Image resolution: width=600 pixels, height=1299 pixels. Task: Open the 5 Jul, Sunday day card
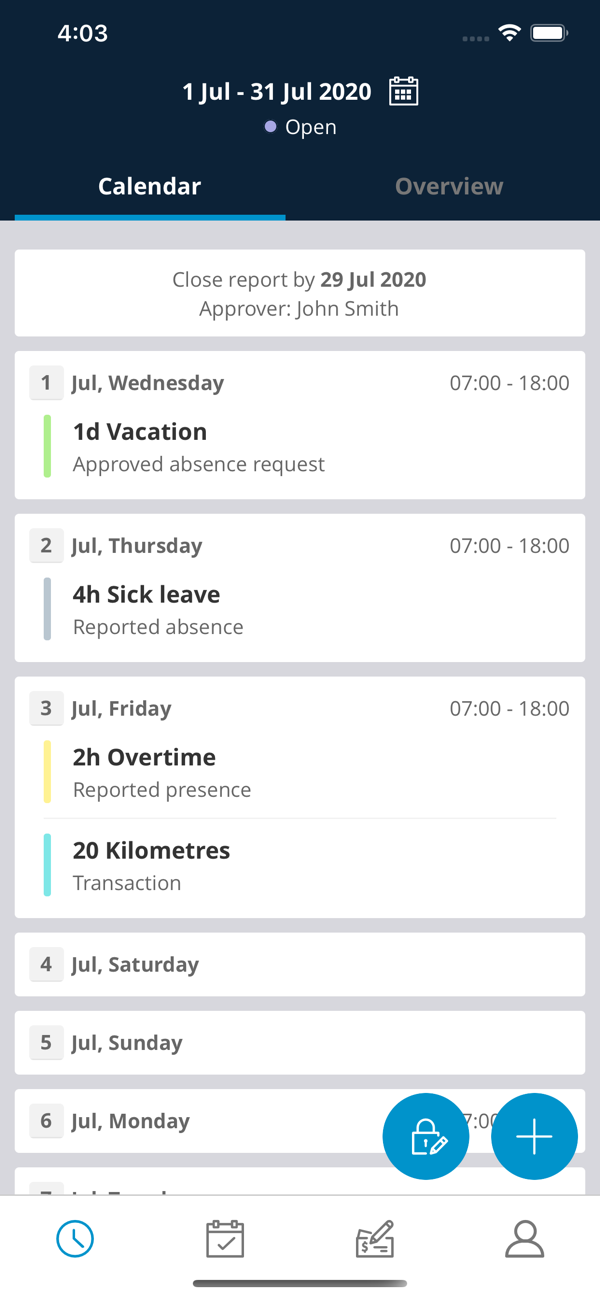click(x=300, y=1042)
